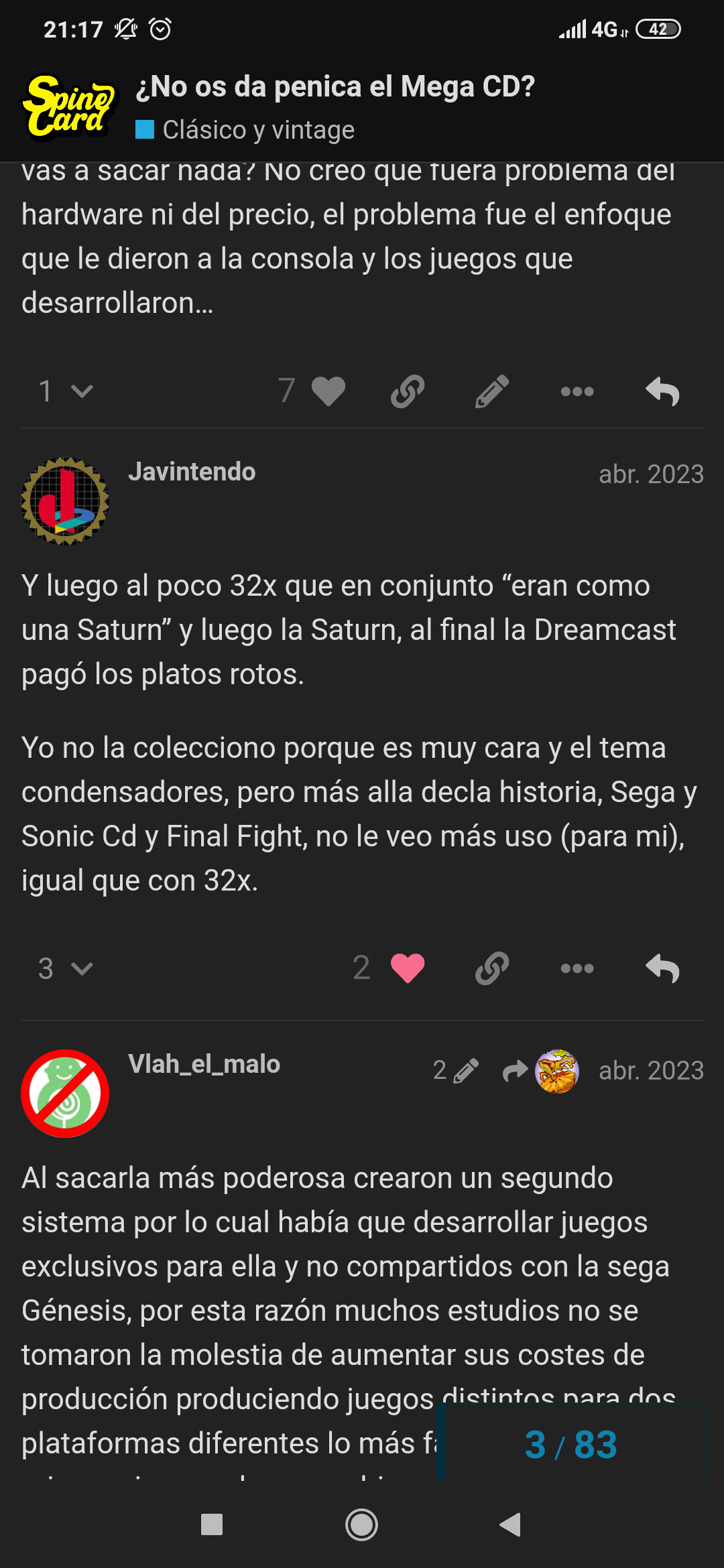Viewport: 724px width, 1568px height.
Task: Copy link of the post with 7 likes
Action: click(408, 391)
